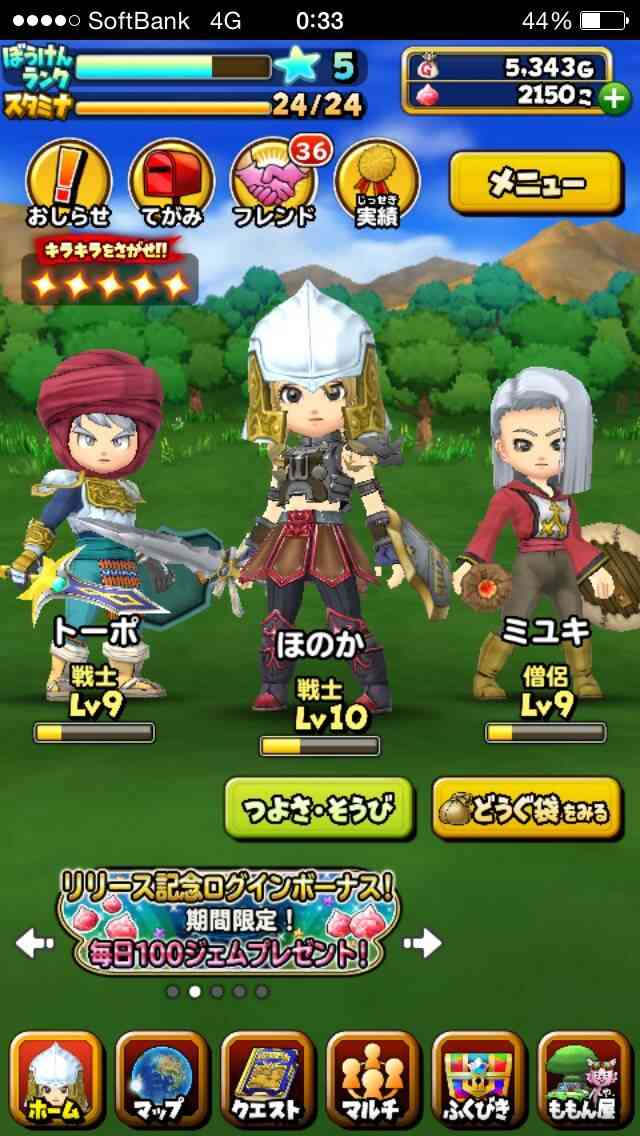View 実績 achievements

[377, 184]
